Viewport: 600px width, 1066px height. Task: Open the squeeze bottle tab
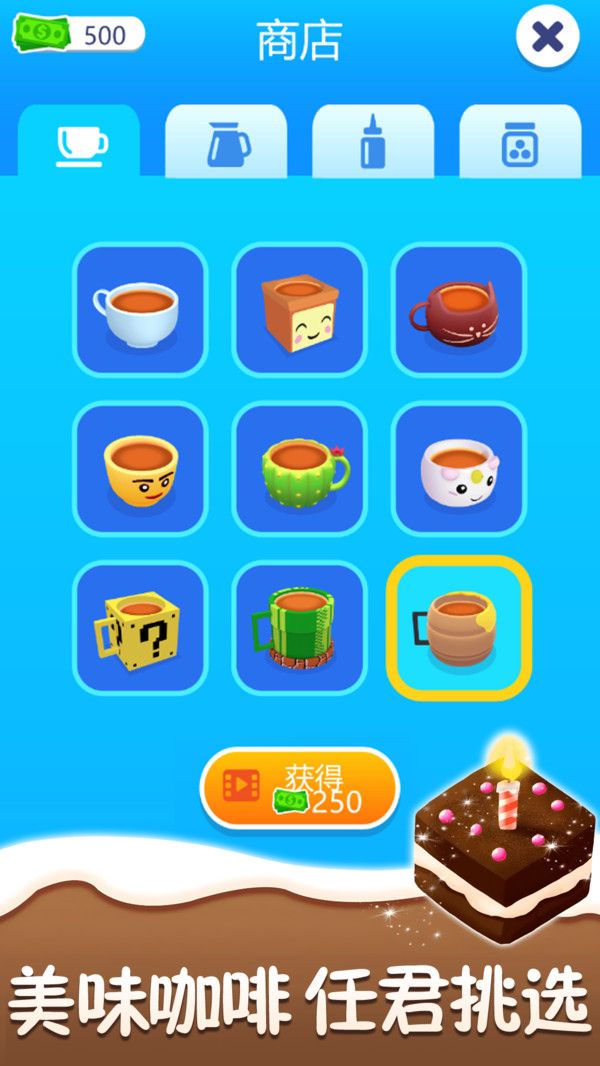click(373, 142)
